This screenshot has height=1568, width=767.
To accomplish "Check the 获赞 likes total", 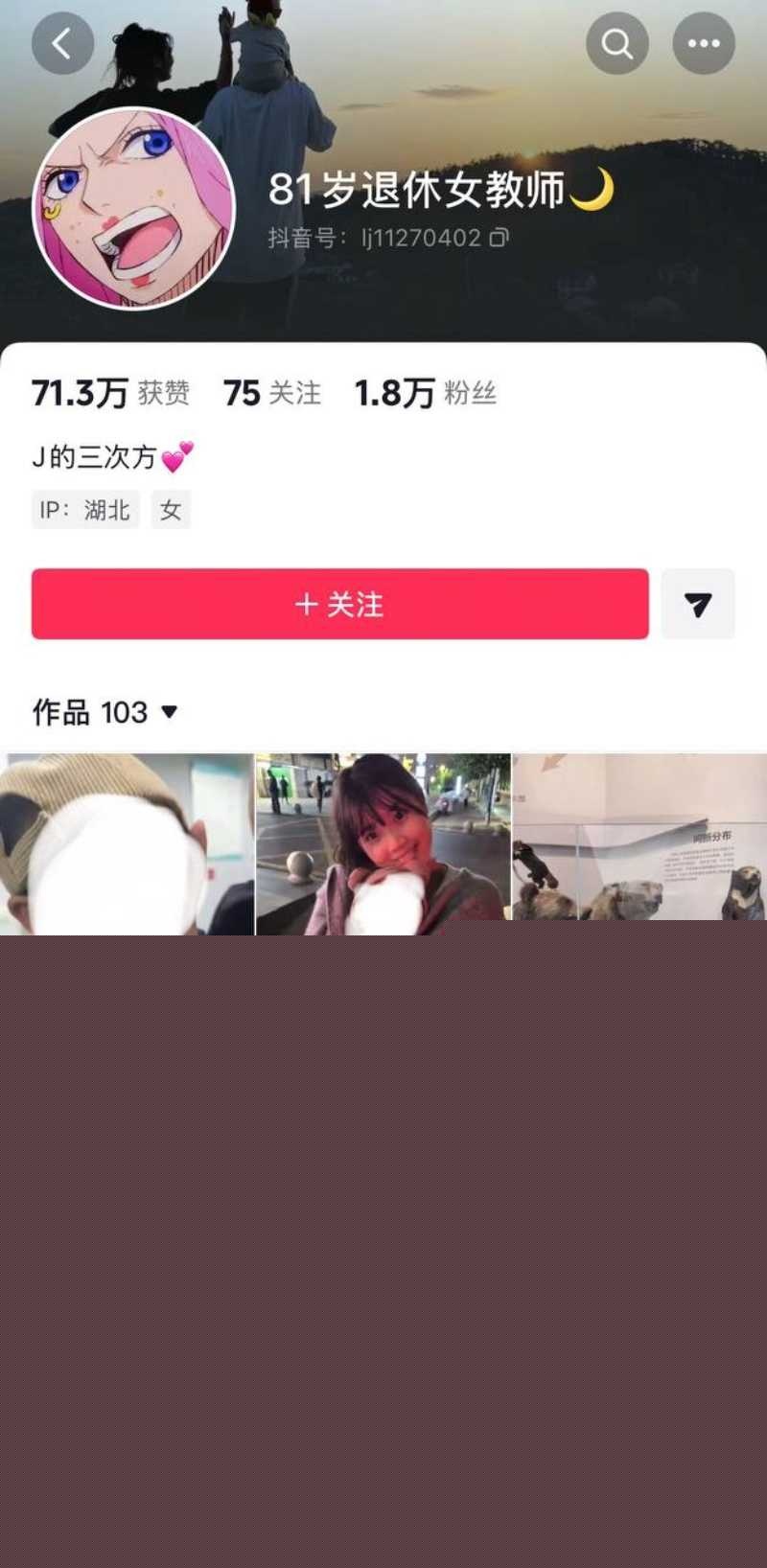I will click(x=109, y=392).
